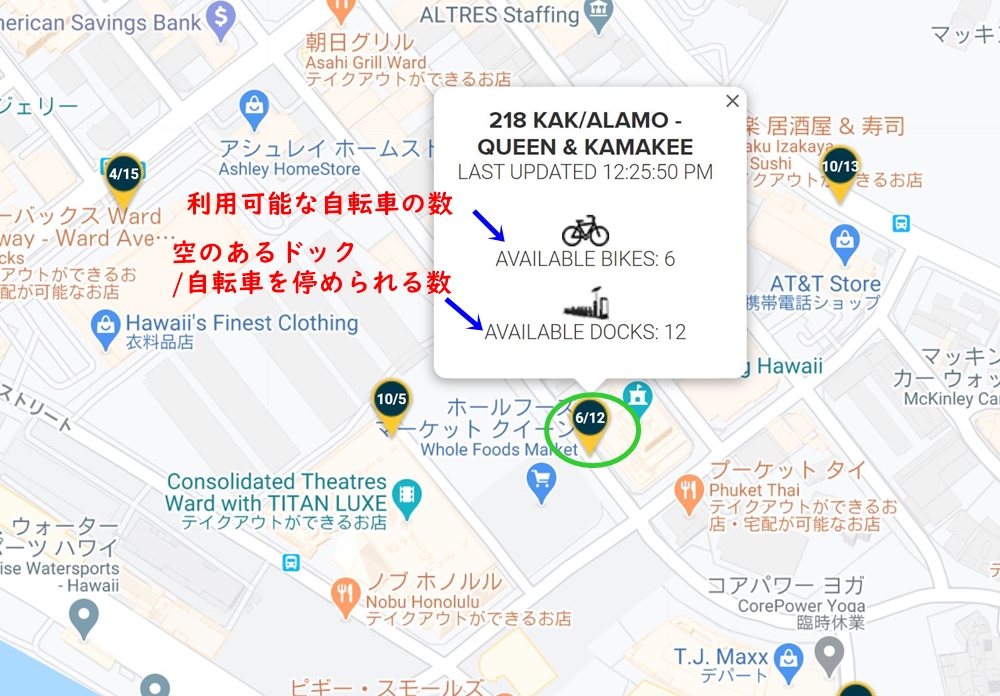The width and height of the screenshot is (1000, 696).
Task: Open the Consolidated Theatres Ward pin
Action: click(407, 493)
